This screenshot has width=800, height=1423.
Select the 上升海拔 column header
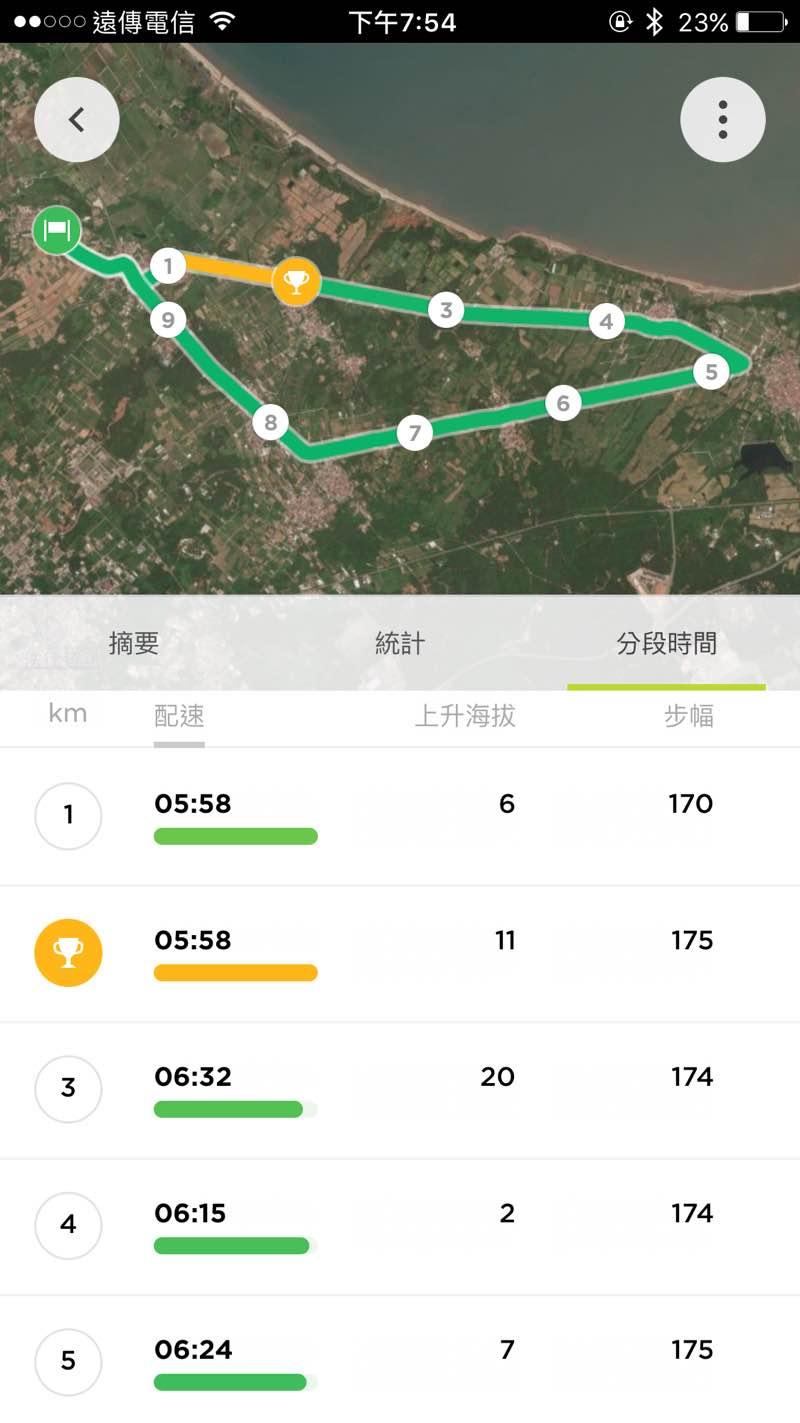(465, 716)
